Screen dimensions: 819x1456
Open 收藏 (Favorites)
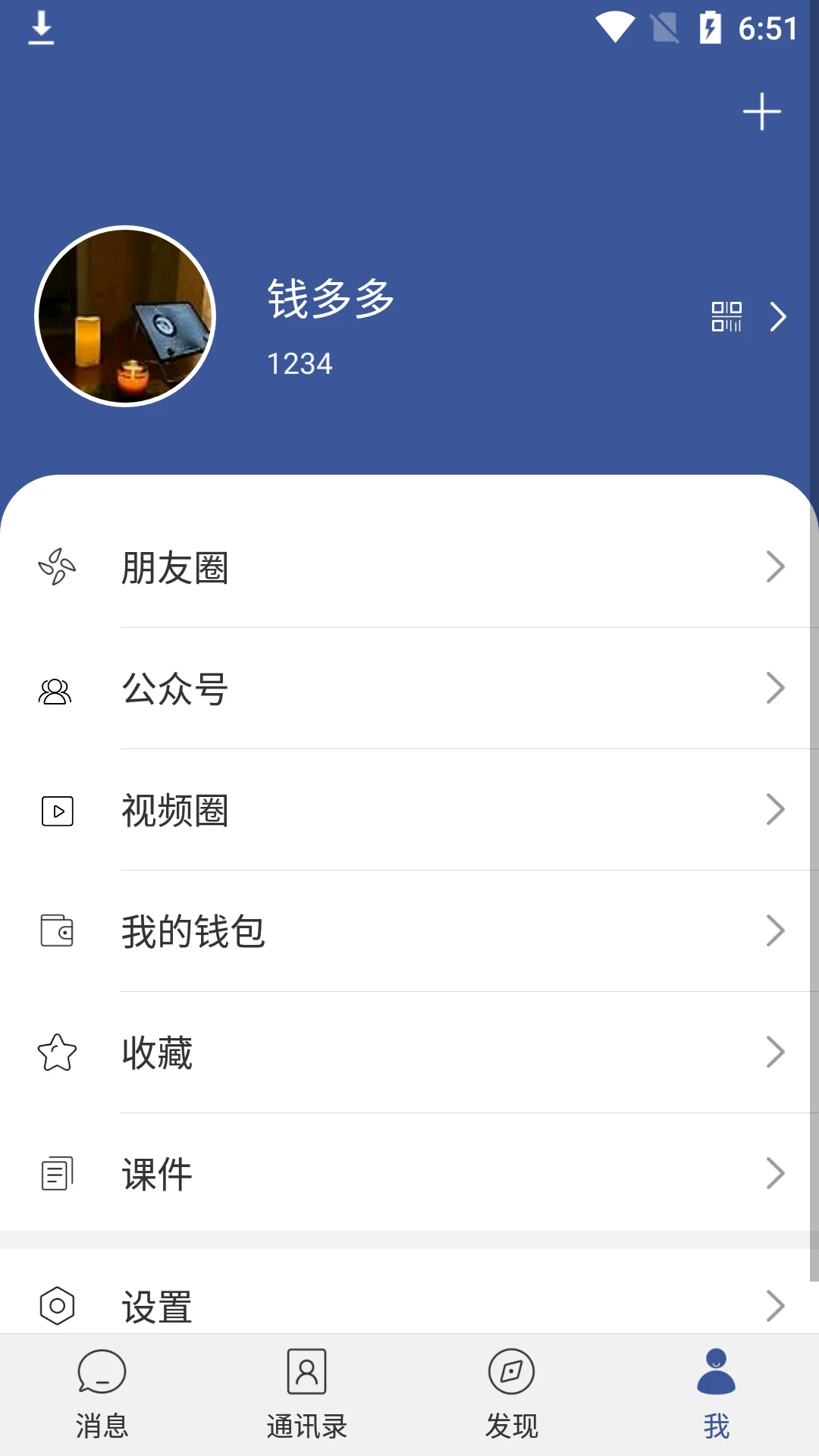[x=409, y=1053]
